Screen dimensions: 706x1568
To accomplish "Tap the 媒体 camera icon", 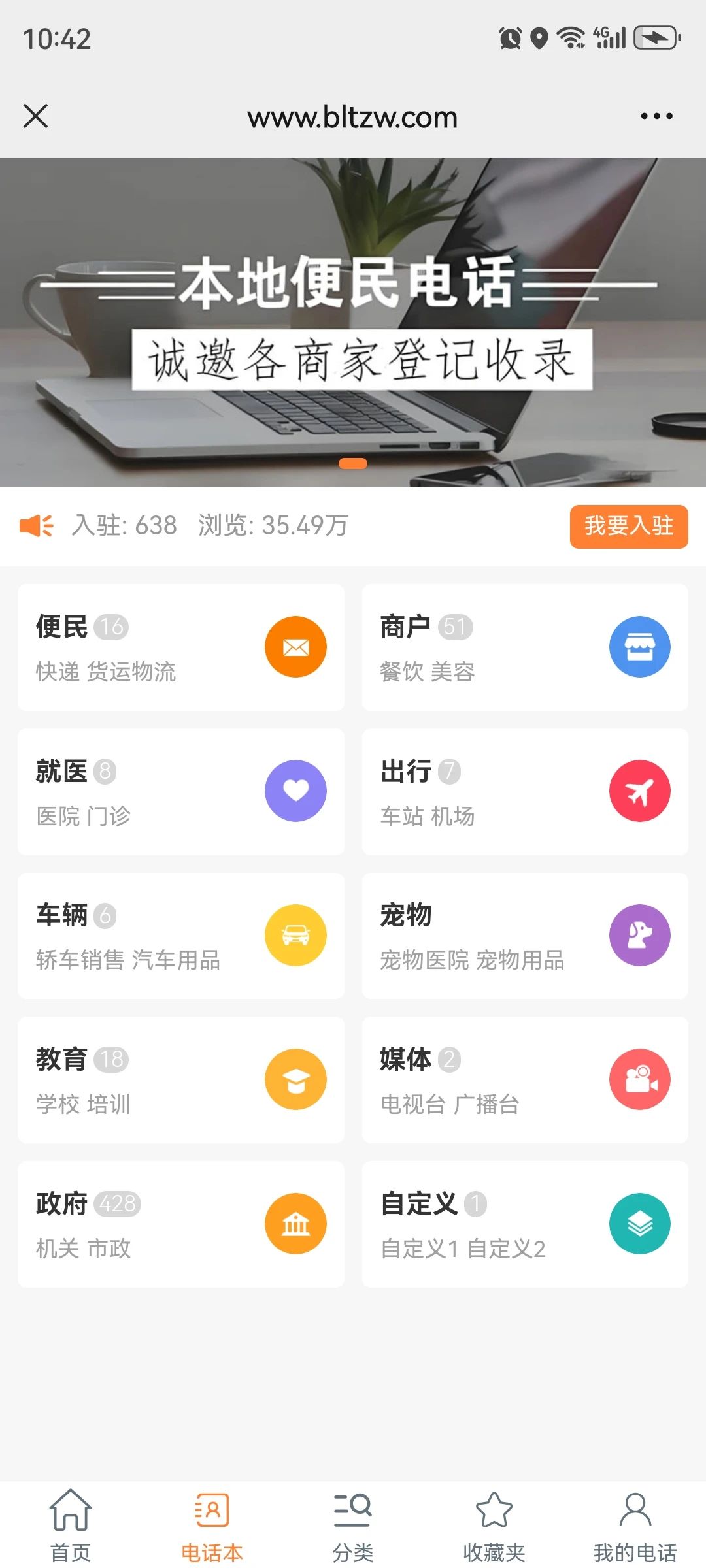I will (x=640, y=1079).
